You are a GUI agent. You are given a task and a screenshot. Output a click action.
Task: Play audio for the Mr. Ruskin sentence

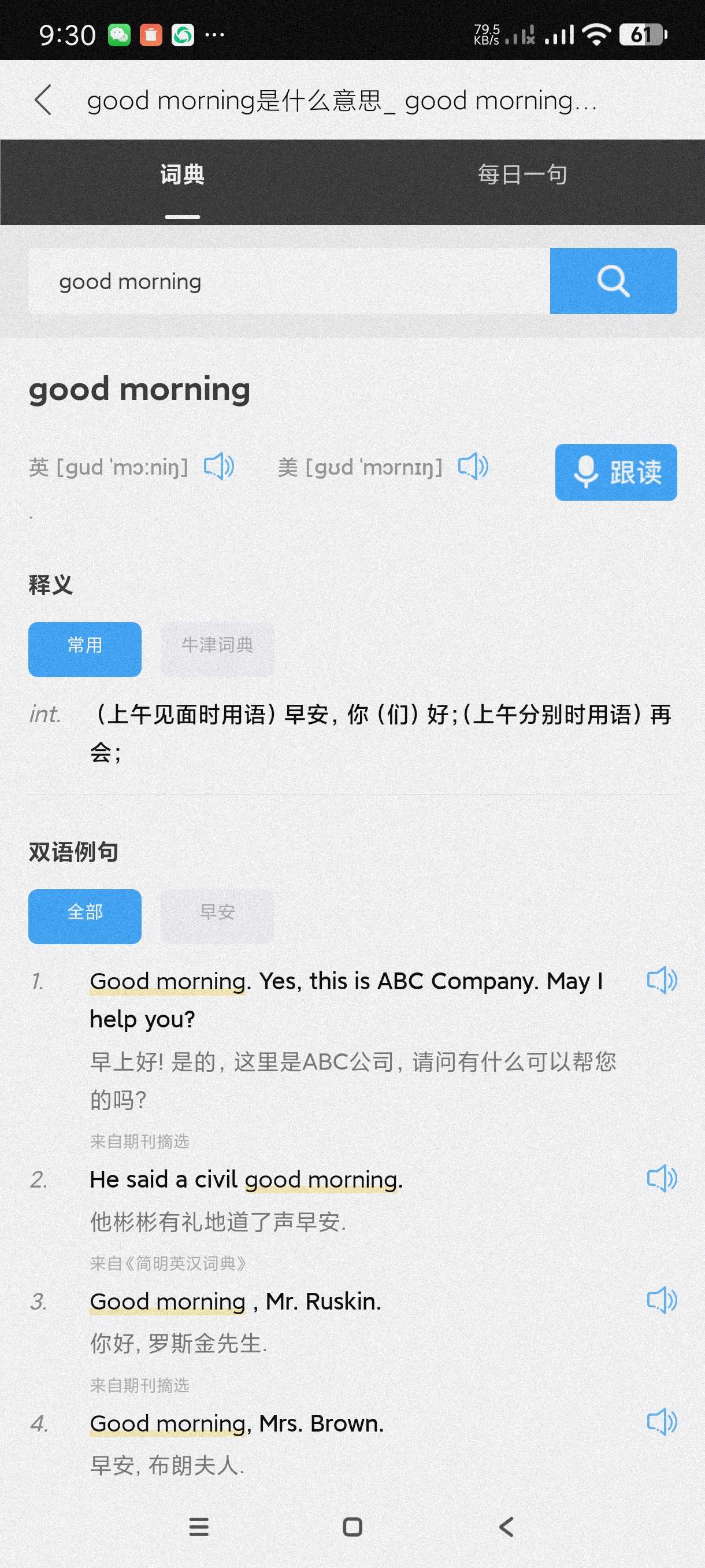pos(662,1300)
